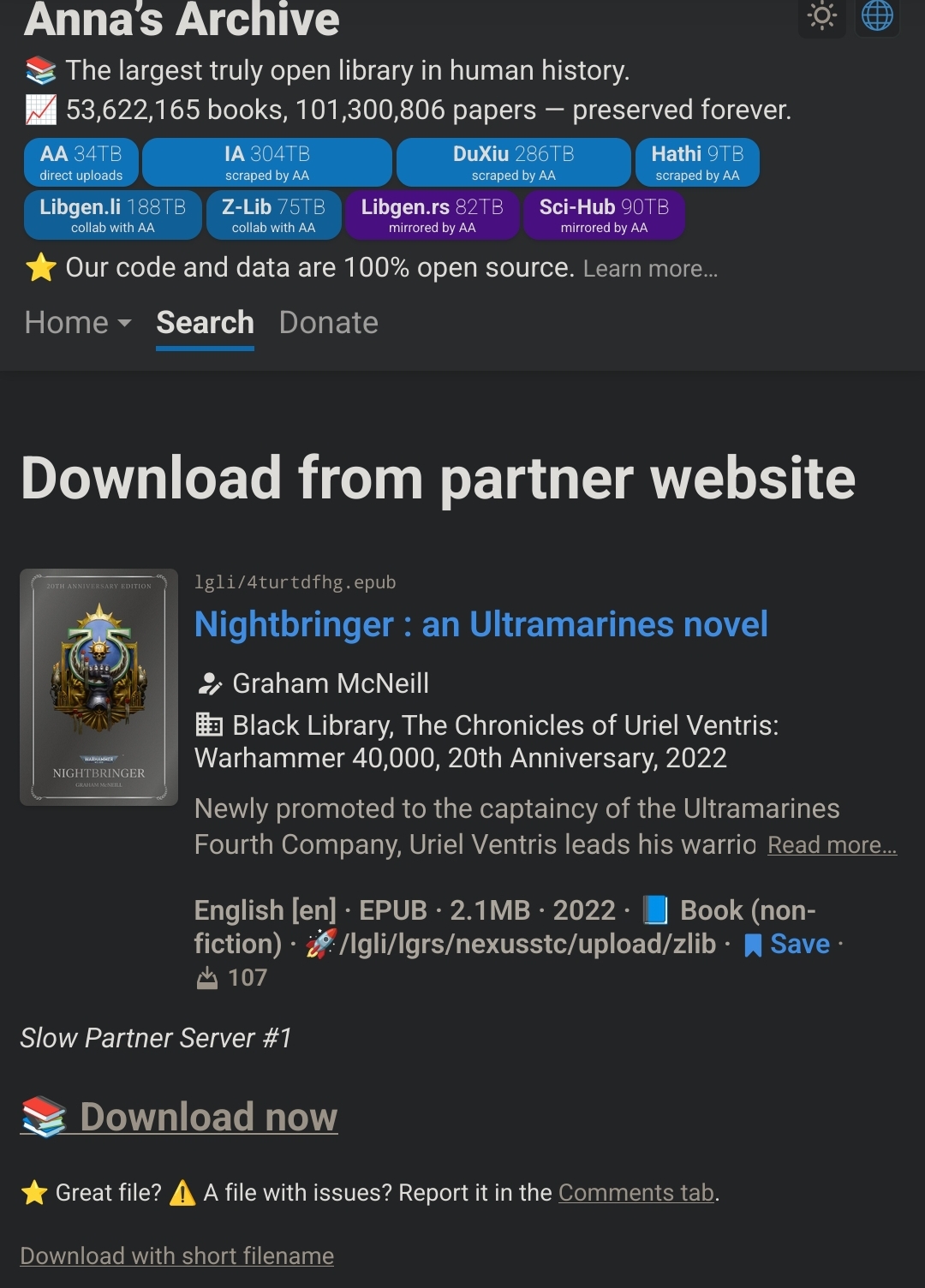Save this book to your list
The width and height of the screenshot is (925, 1288).
click(x=789, y=944)
